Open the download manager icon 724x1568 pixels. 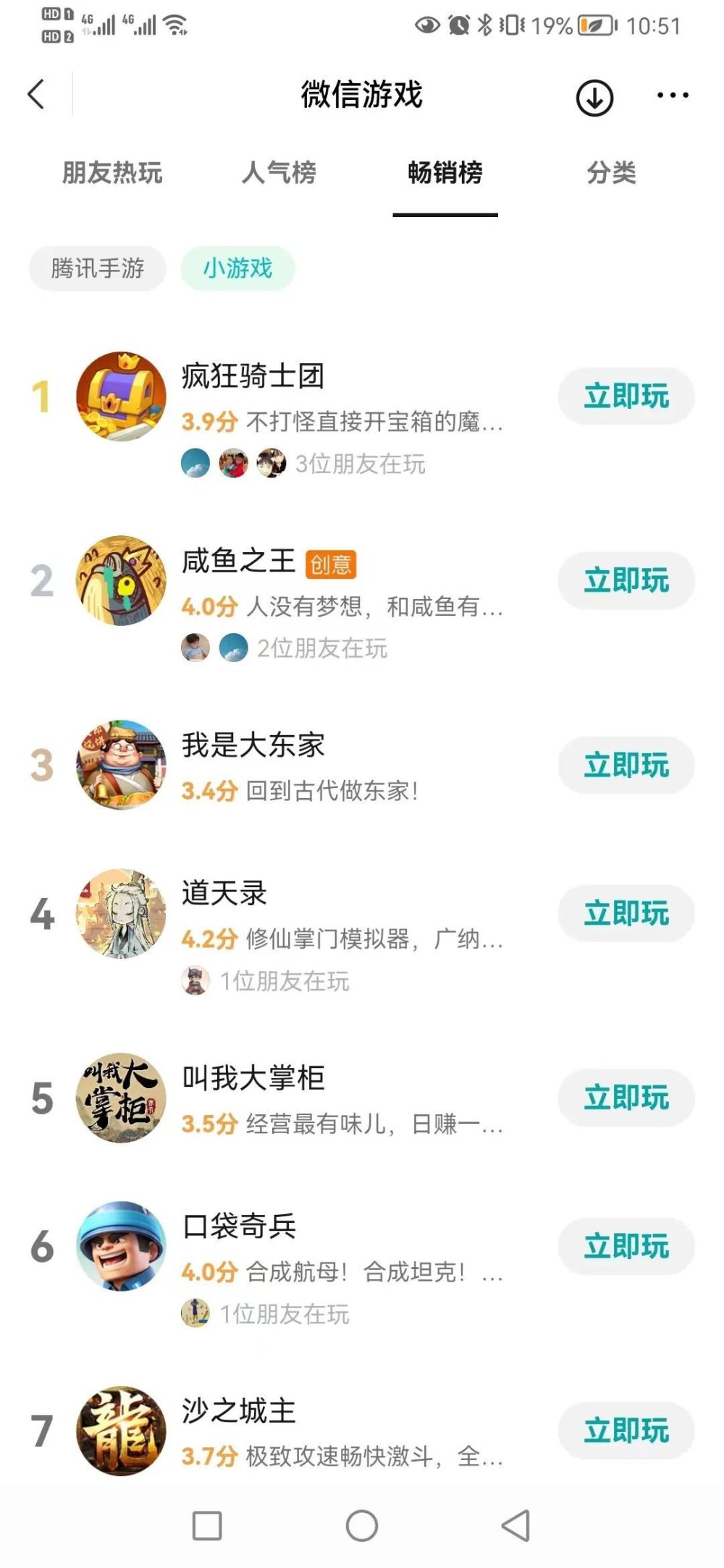tap(594, 98)
